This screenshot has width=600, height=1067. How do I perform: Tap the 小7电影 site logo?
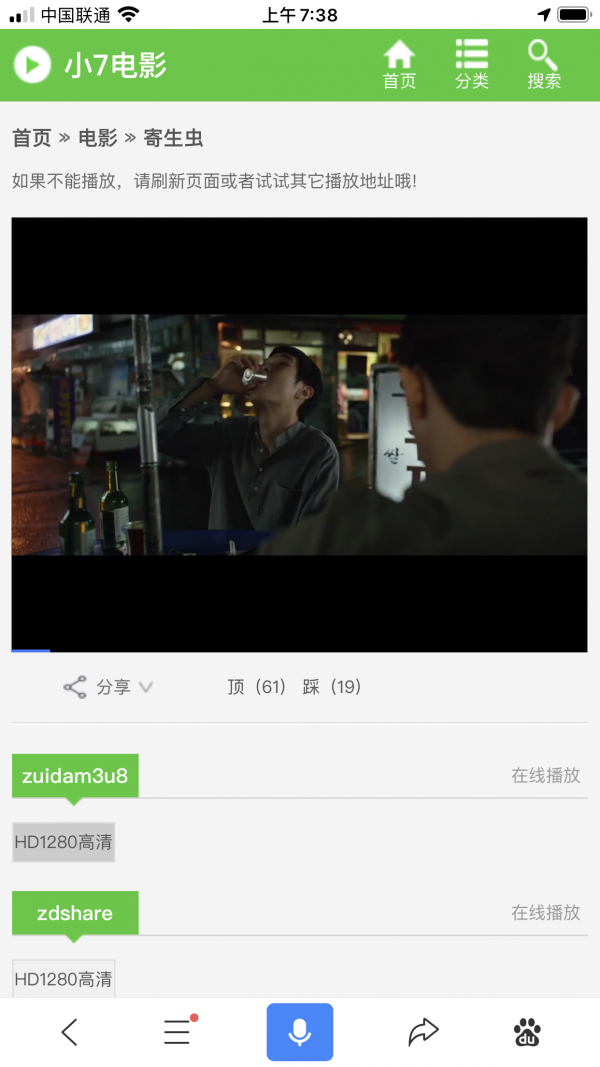[90, 65]
